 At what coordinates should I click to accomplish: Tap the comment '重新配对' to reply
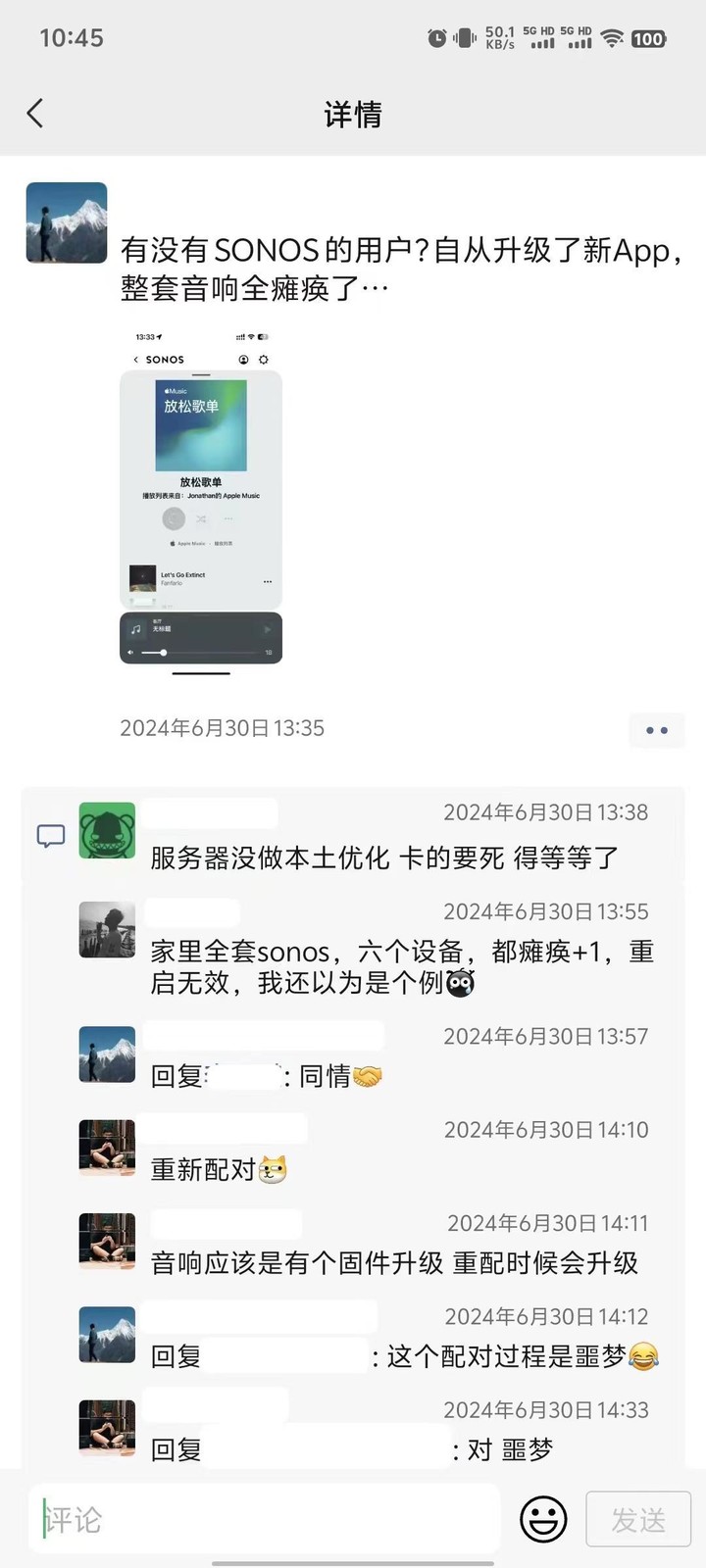[x=218, y=1169]
